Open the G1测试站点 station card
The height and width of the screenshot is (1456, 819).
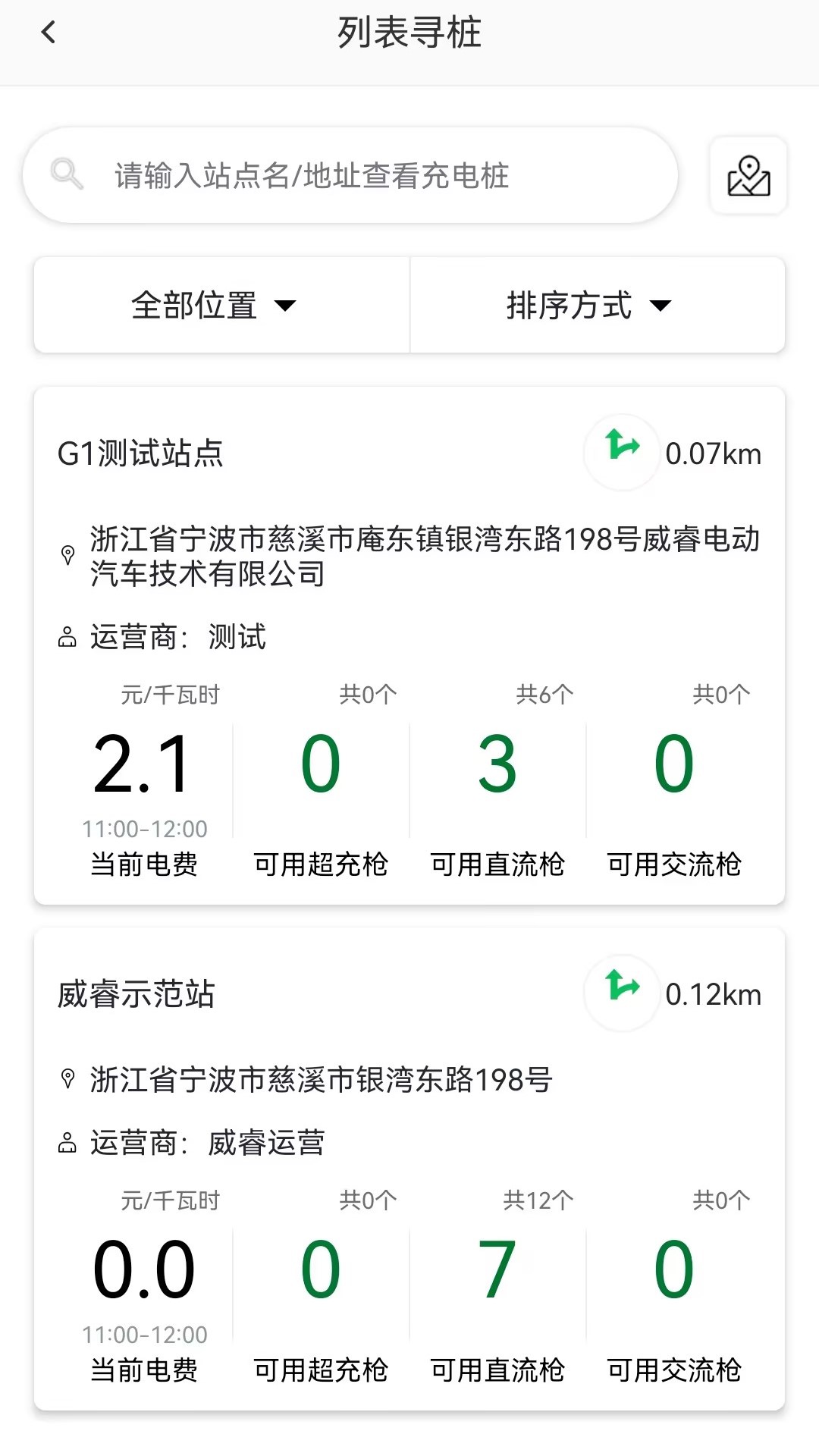tap(409, 645)
